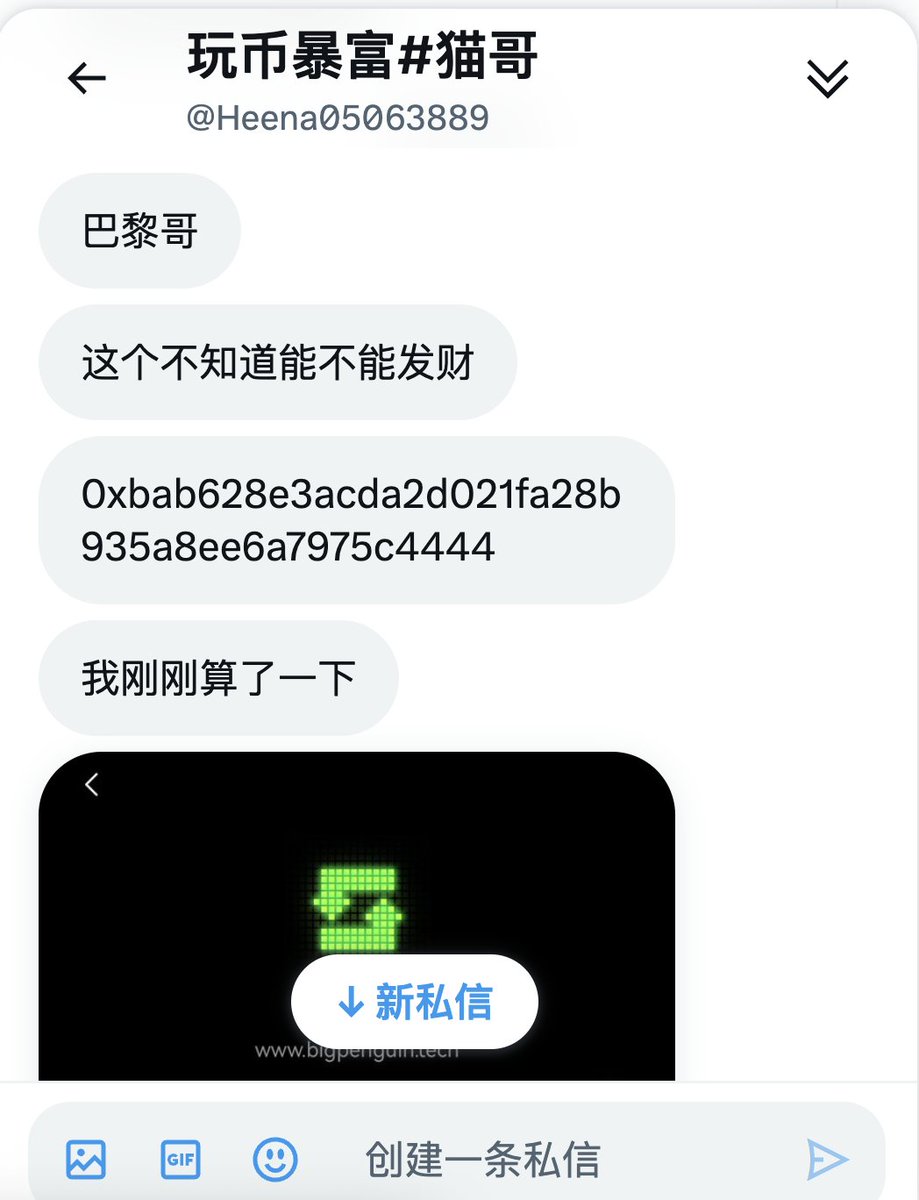Jump to new messages via 新私信 button

click(x=414, y=1001)
